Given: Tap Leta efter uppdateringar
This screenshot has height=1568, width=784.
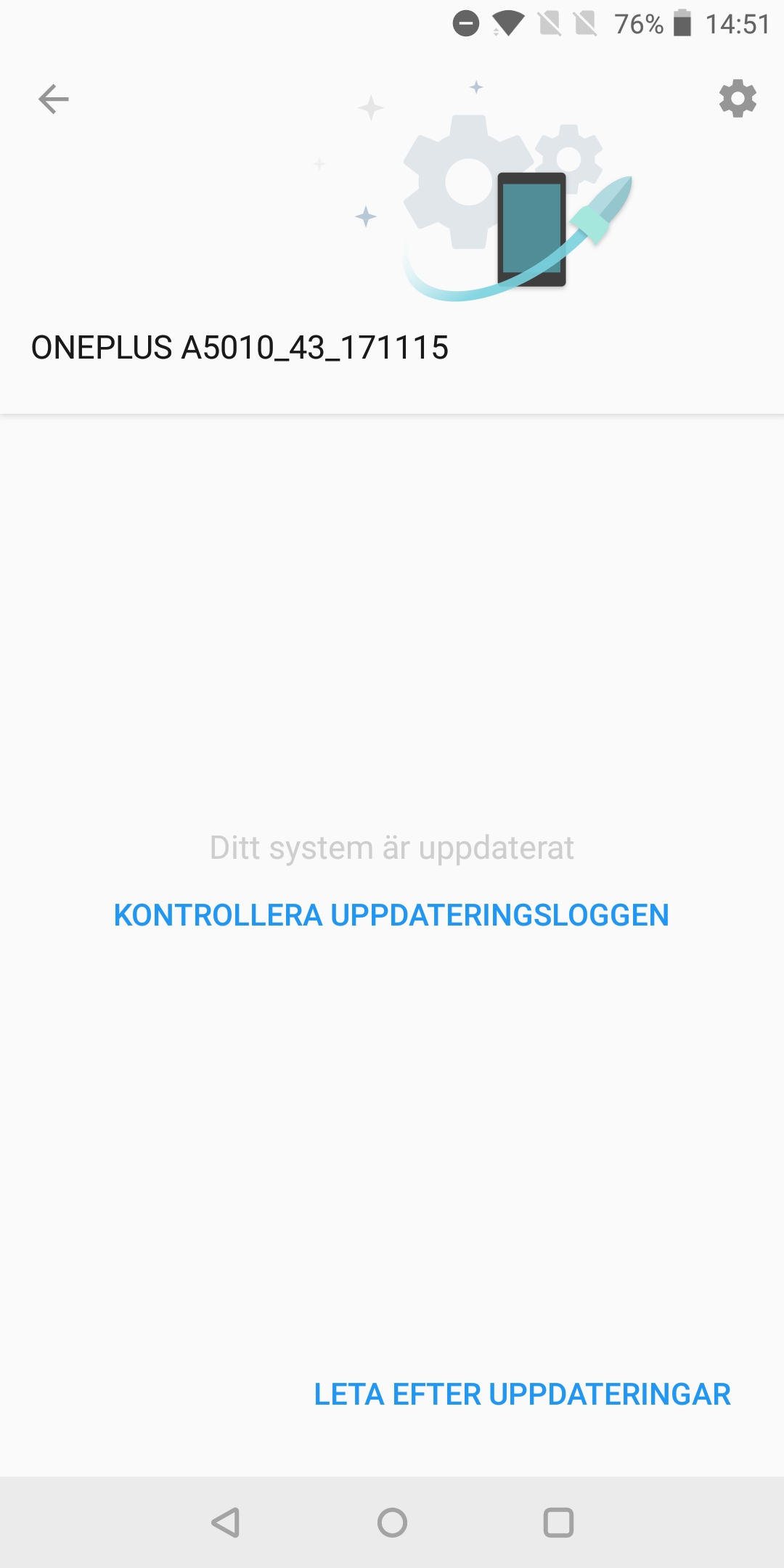Looking at the screenshot, I should pyautogui.click(x=522, y=1395).
